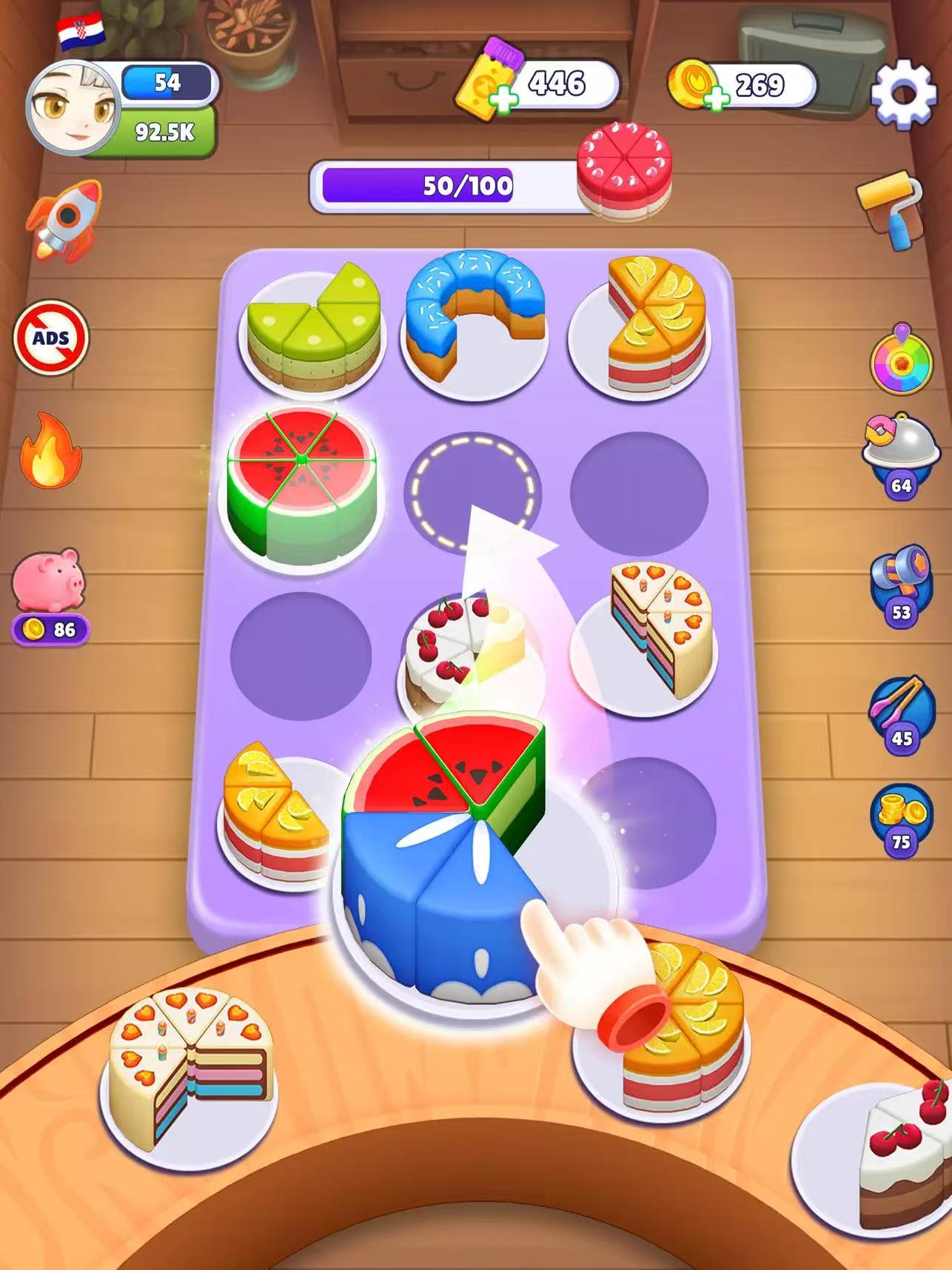
Task: Open the piggy bank with 86 coins
Action: (x=49, y=583)
